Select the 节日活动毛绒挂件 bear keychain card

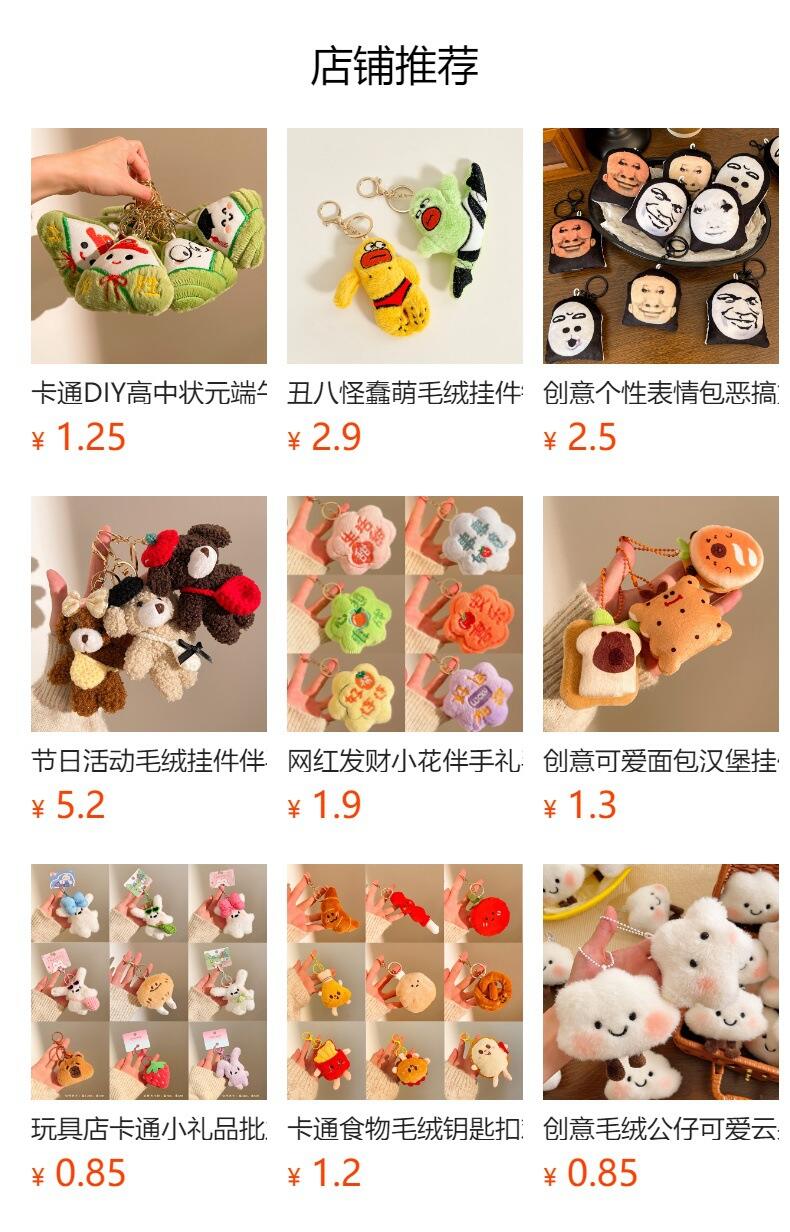click(148, 614)
